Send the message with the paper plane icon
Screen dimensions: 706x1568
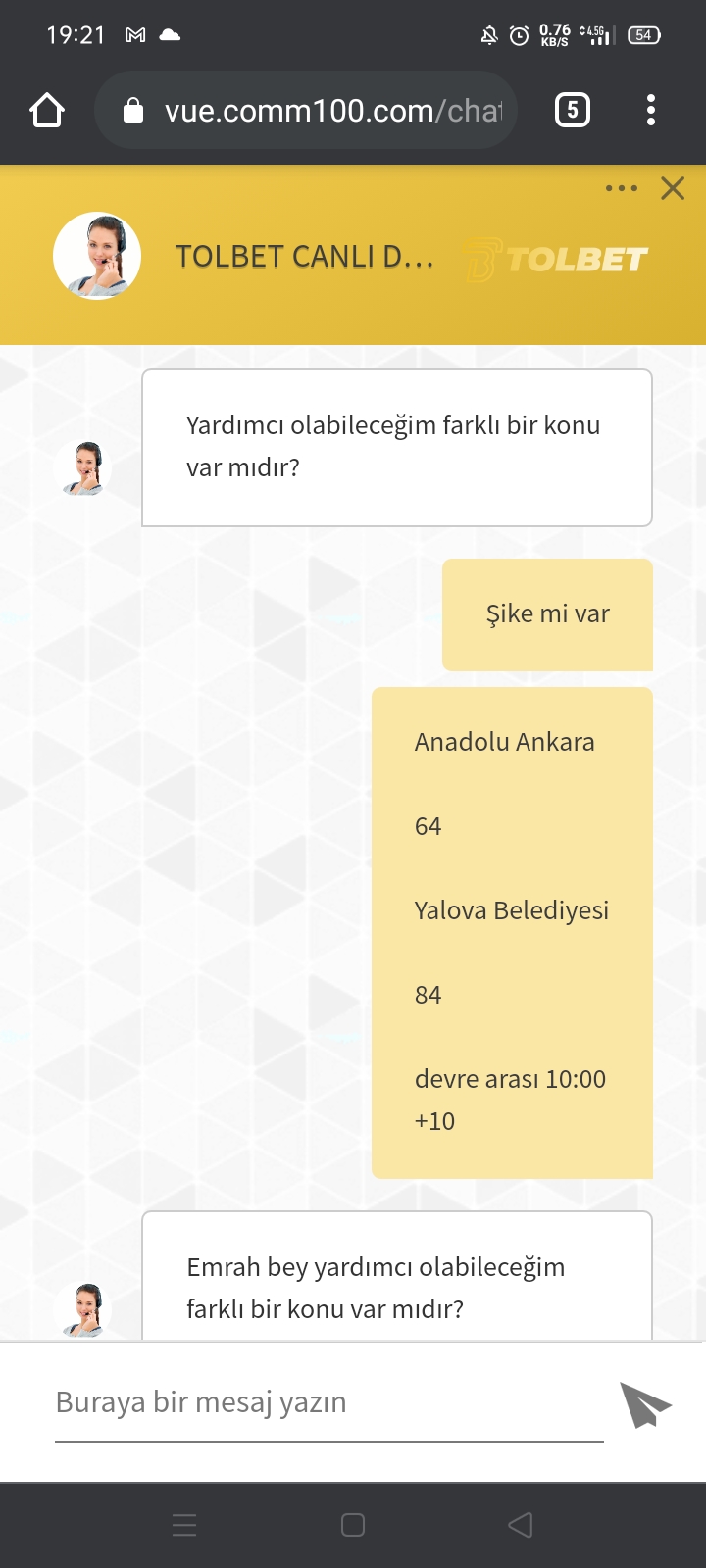(x=645, y=1404)
